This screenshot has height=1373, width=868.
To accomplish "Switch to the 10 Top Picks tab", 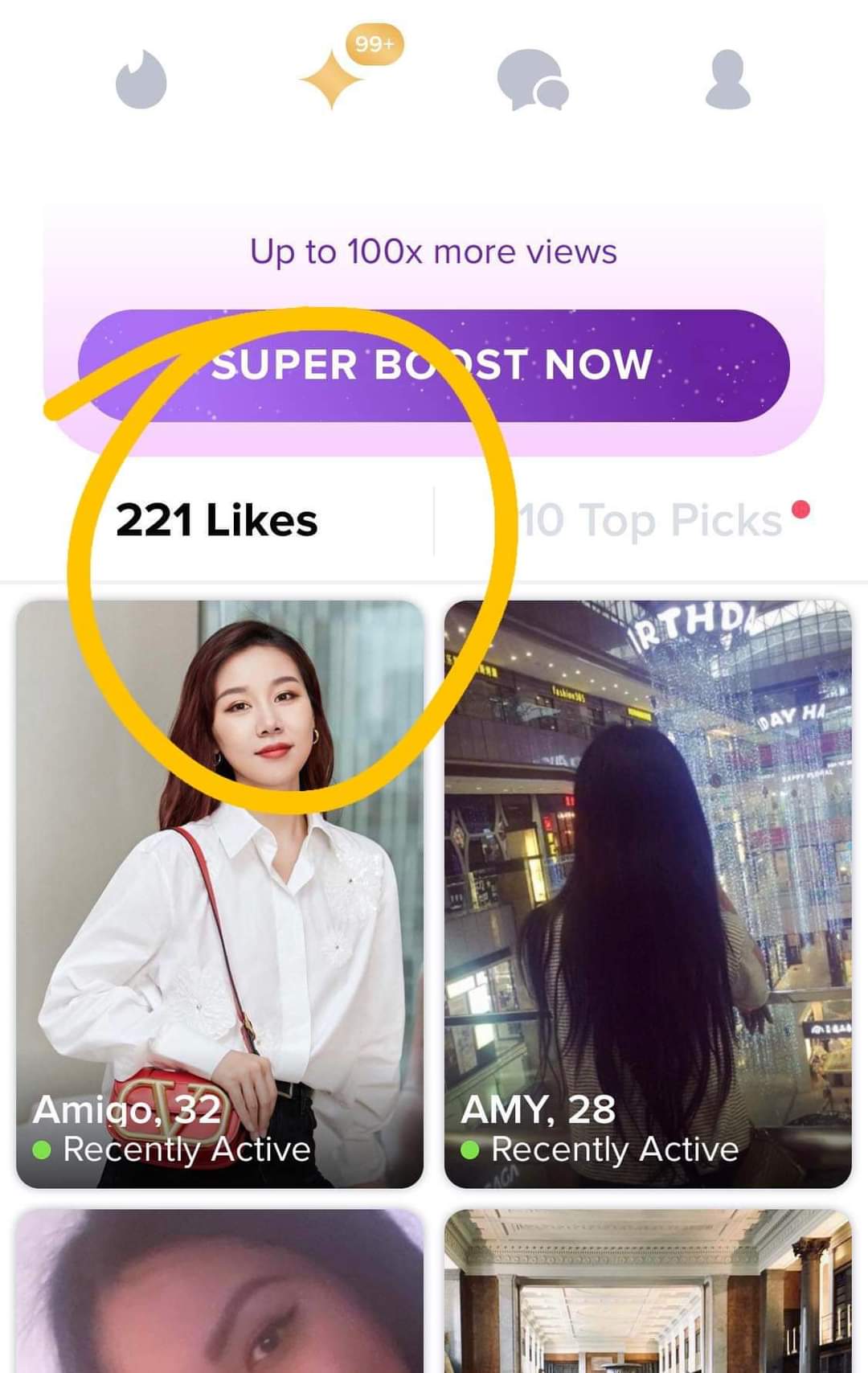I will point(651,521).
